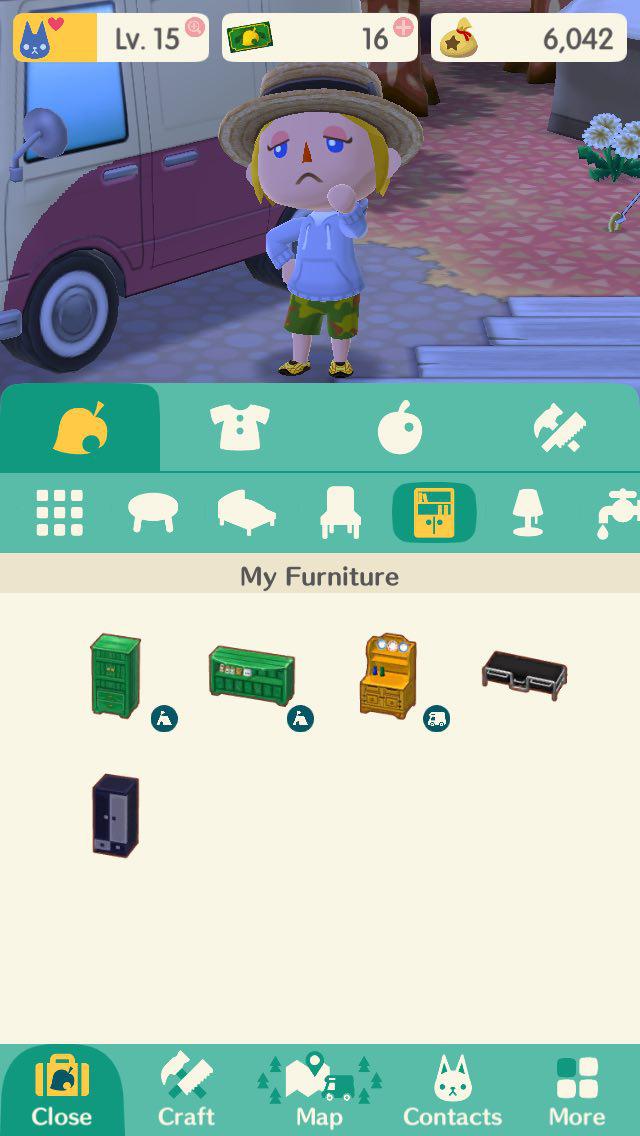Select the shelves and storage filter

click(x=434, y=513)
